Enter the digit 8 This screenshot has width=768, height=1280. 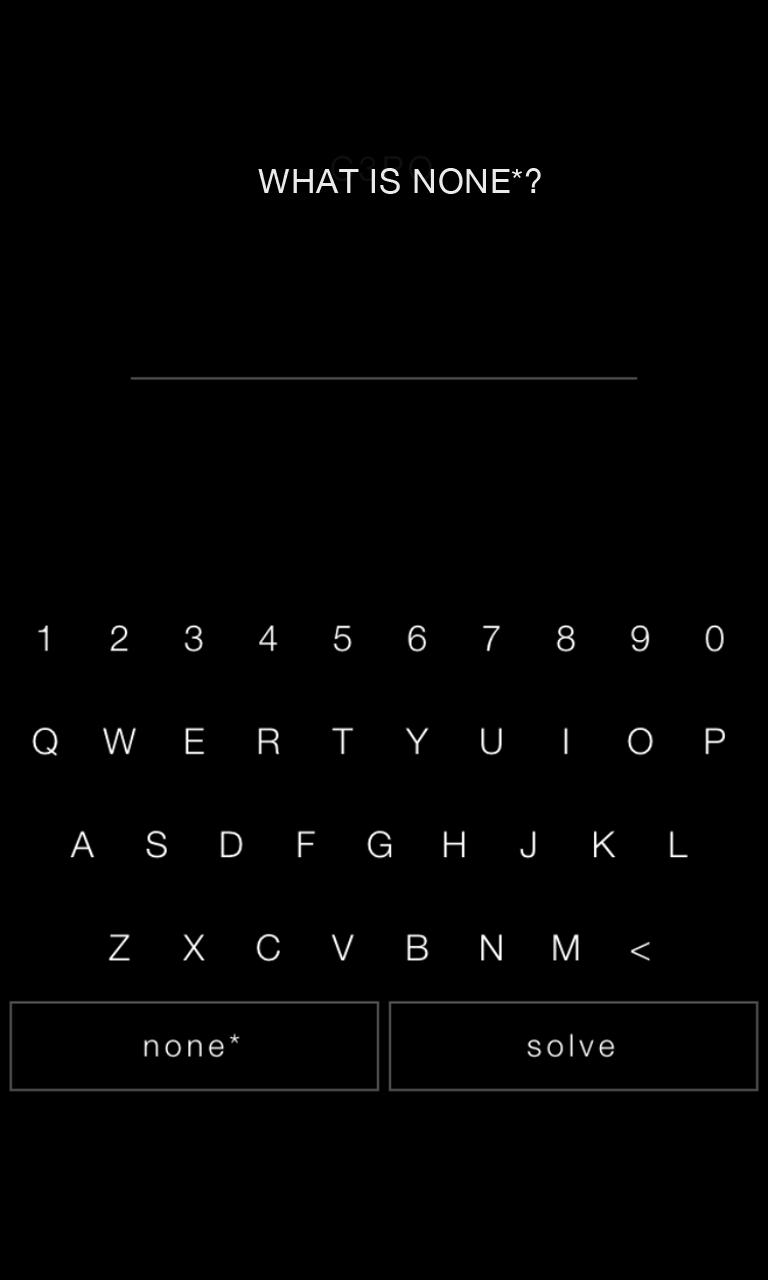pyautogui.click(x=566, y=639)
